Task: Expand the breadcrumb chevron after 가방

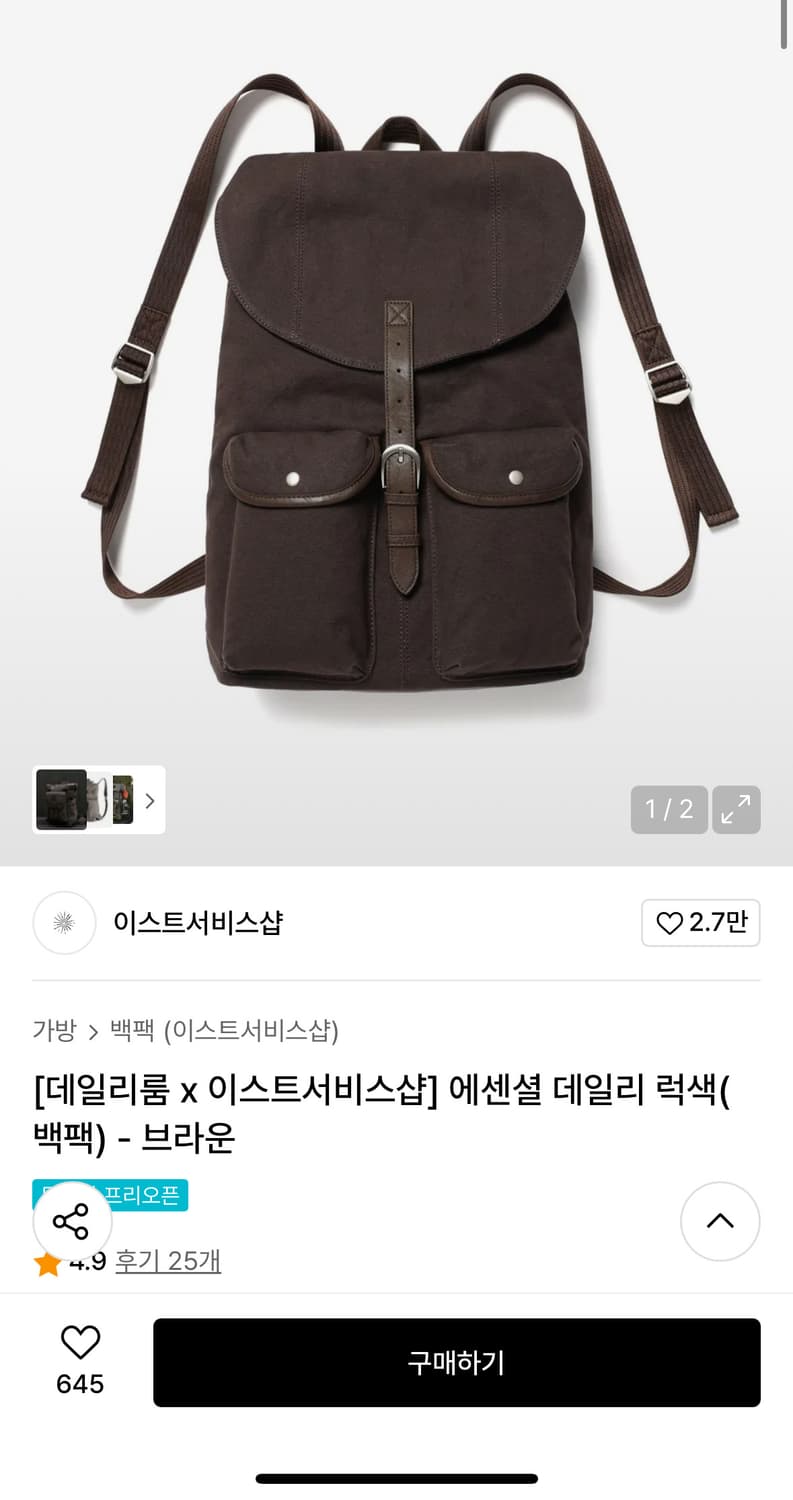Action: (94, 1030)
